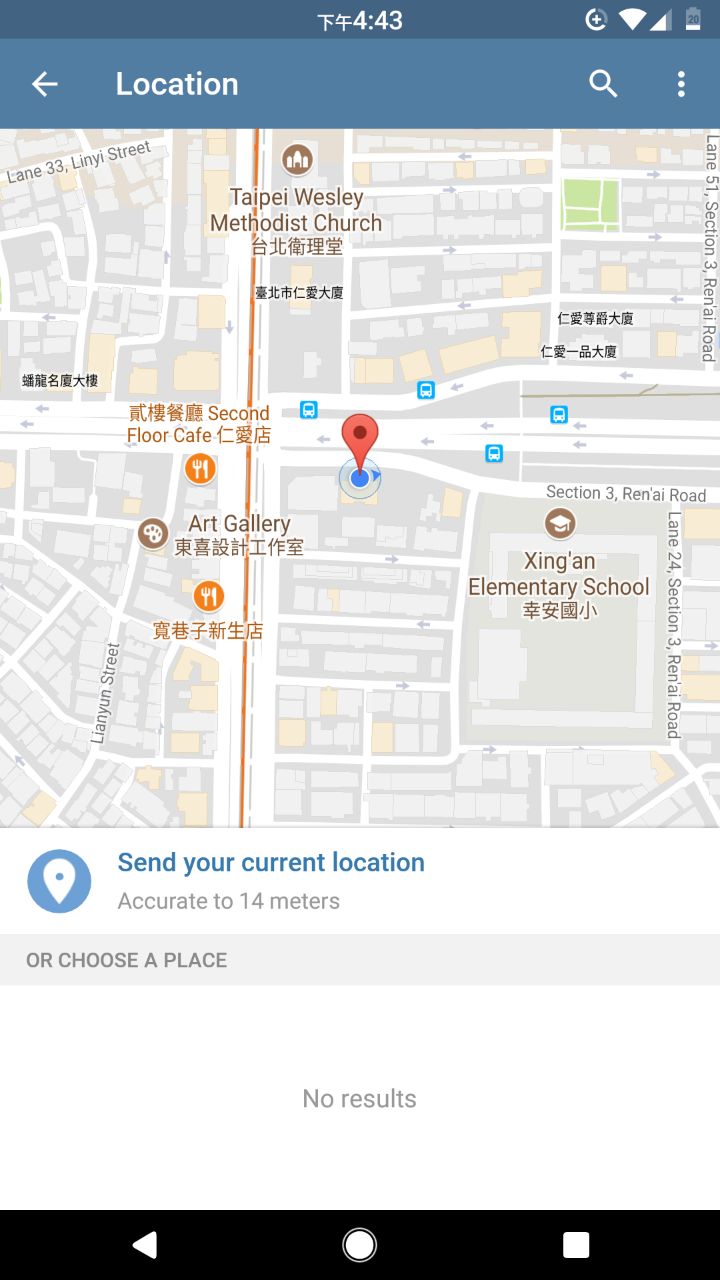The width and height of the screenshot is (720, 1280).
Task: Select the Art Gallery map marker
Action: coord(153,533)
